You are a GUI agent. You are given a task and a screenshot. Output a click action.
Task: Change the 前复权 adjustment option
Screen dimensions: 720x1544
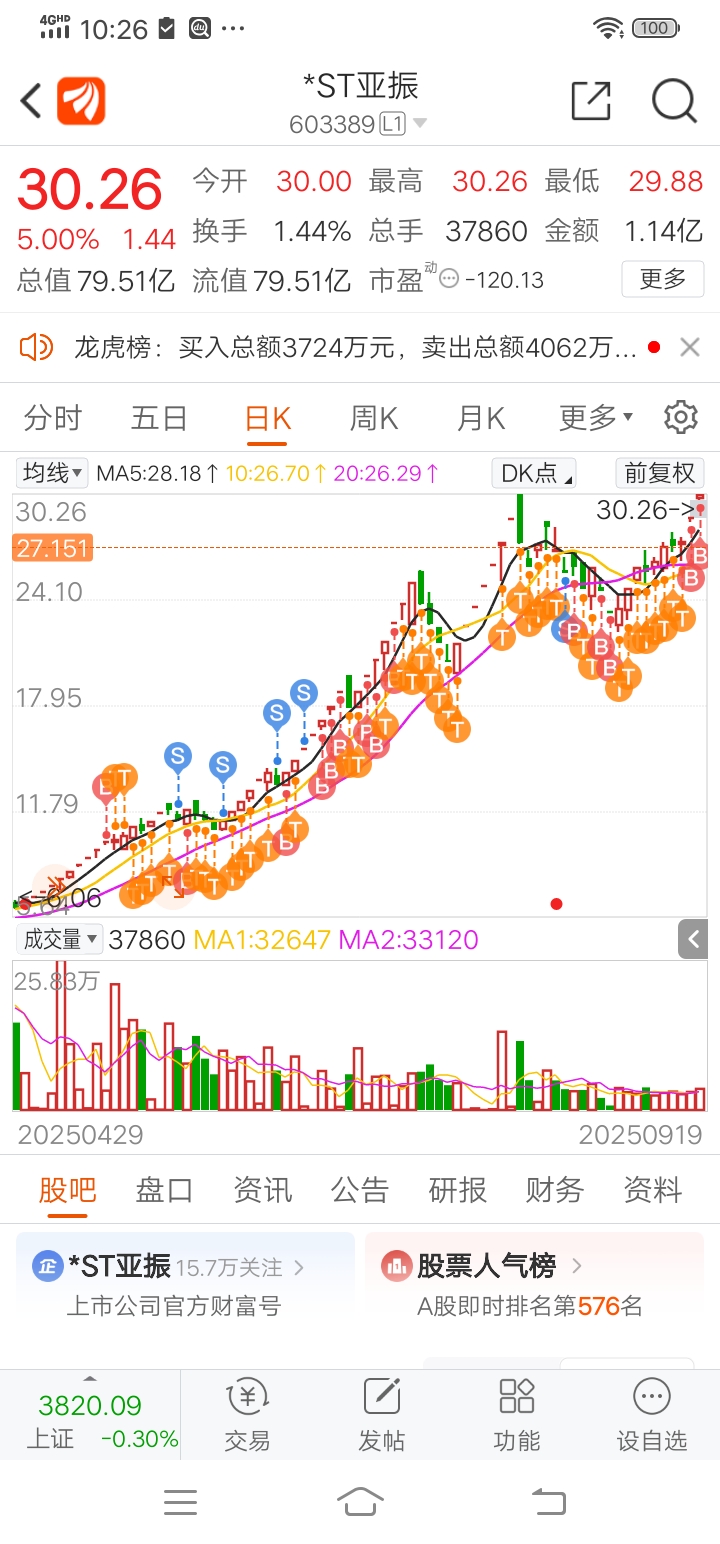(x=659, y=473)
